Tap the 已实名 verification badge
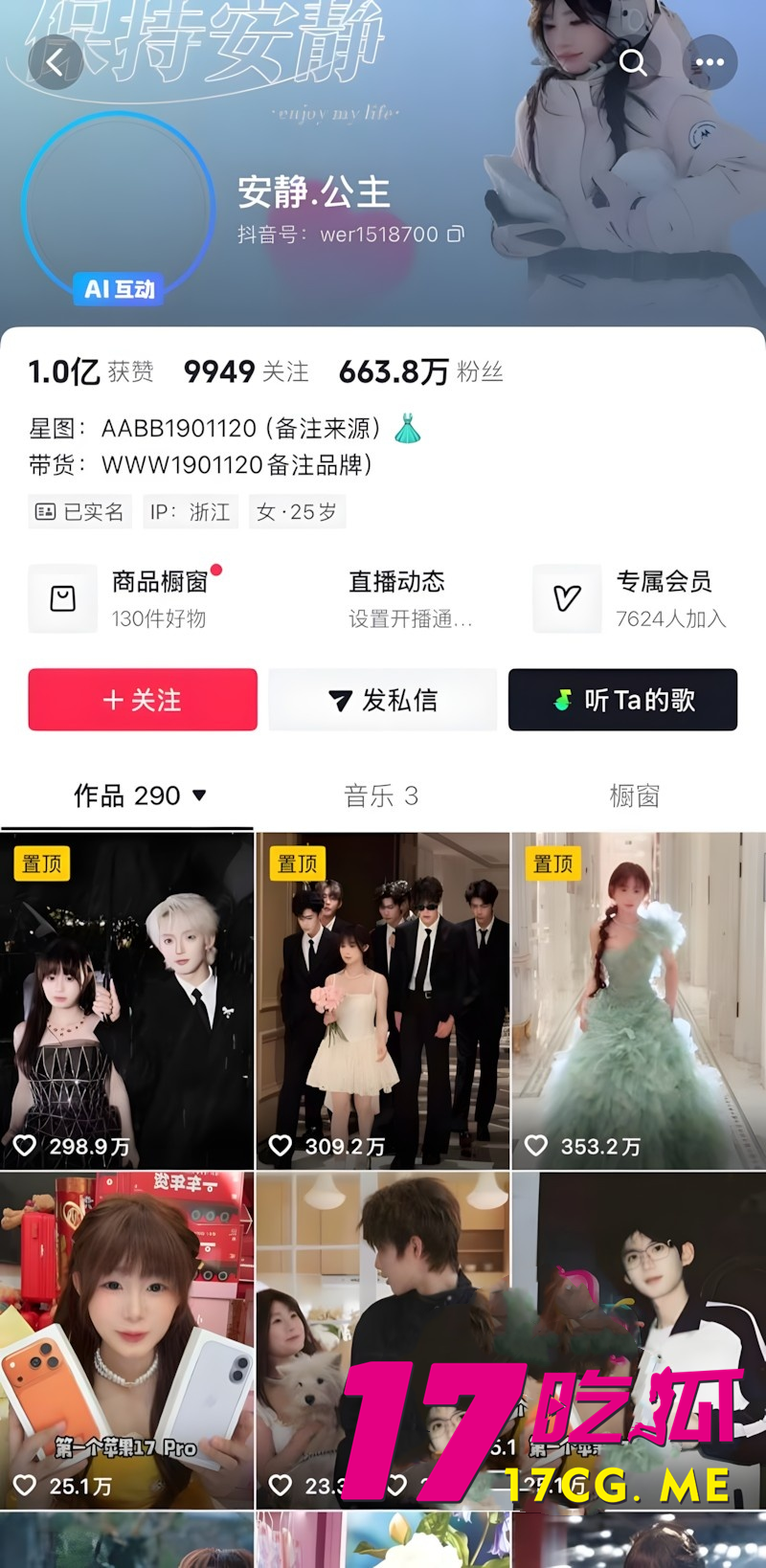The width and height of the screenshot is (766, 1568). (79, 511)
